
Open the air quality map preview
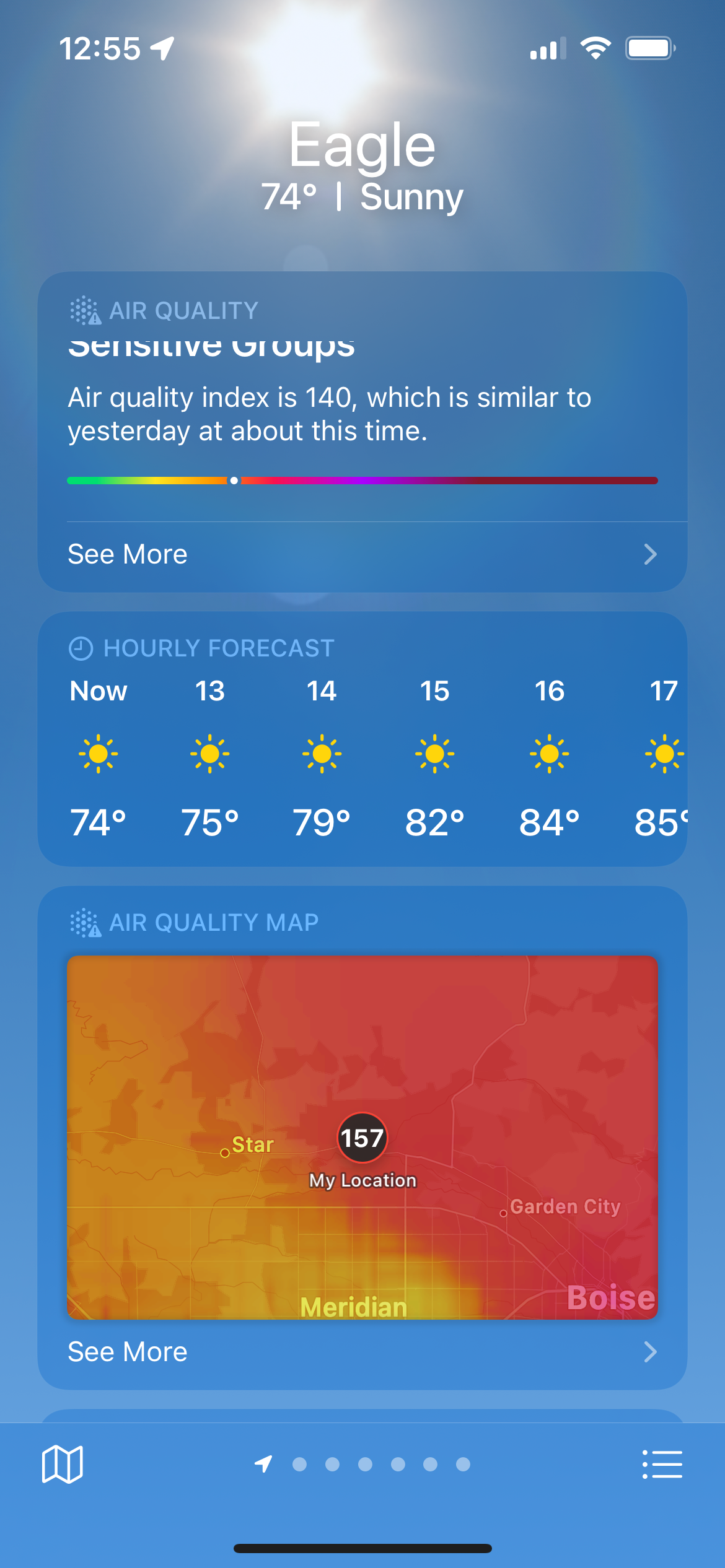[x=362, y=1137]
